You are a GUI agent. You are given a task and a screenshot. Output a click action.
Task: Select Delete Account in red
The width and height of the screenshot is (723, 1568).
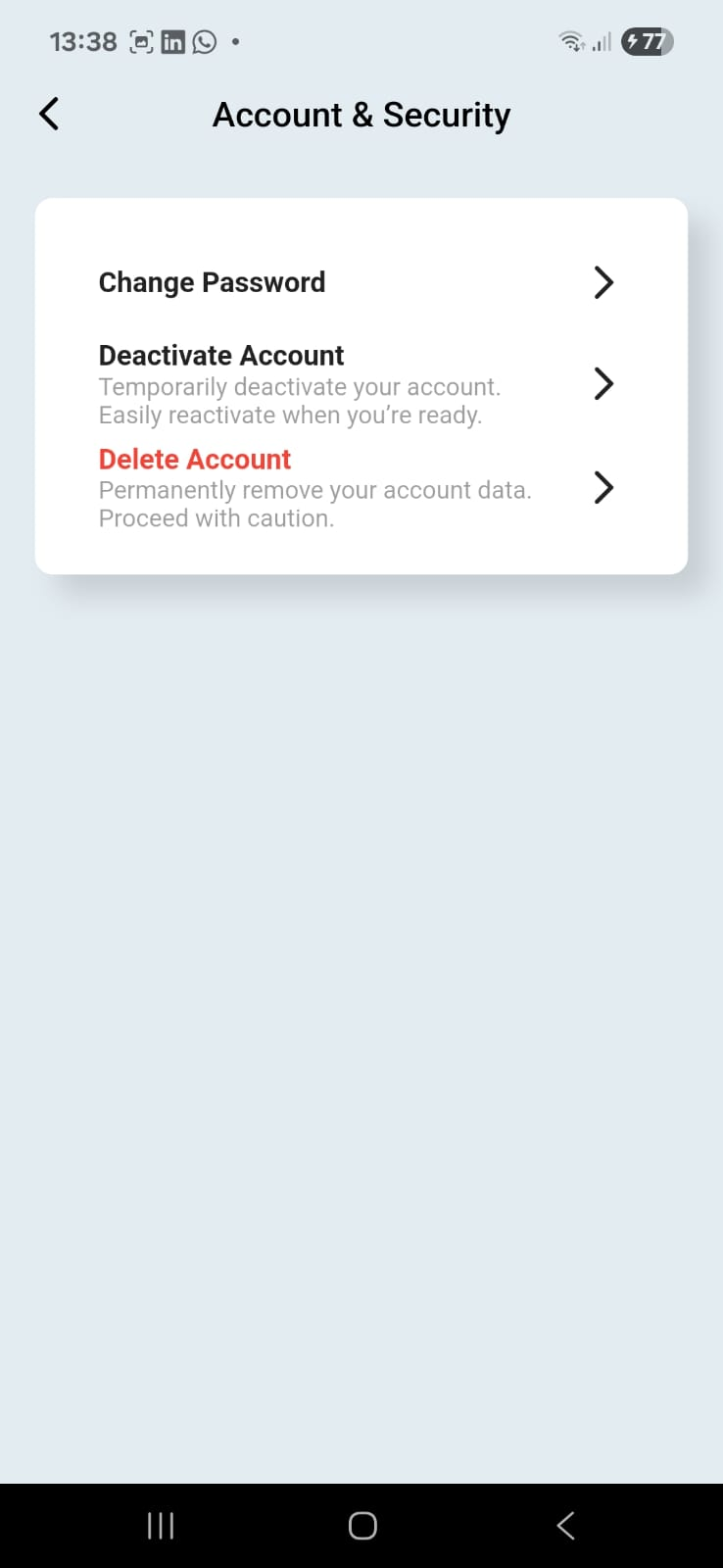(x=195, y=460)
